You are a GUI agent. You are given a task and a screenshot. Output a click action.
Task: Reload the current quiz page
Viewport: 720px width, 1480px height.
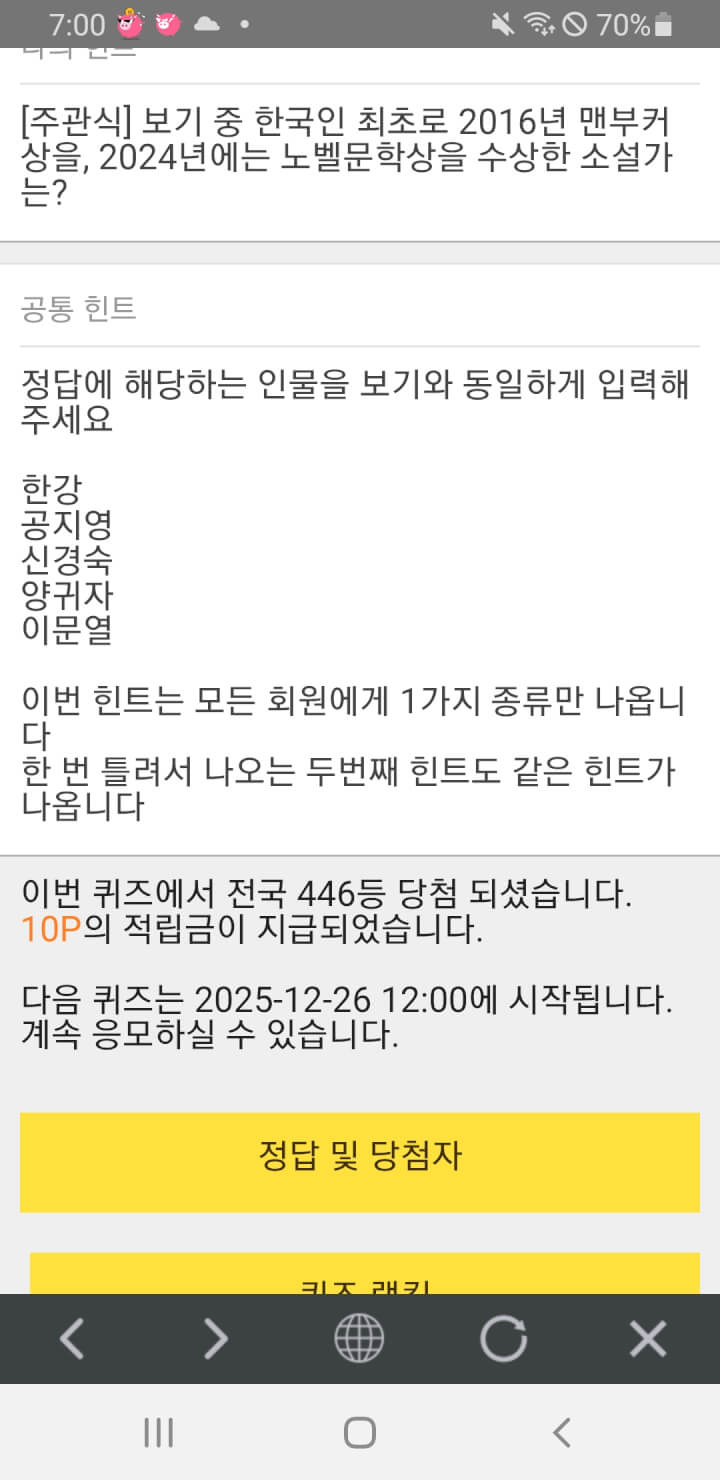tap(503, 1339)
